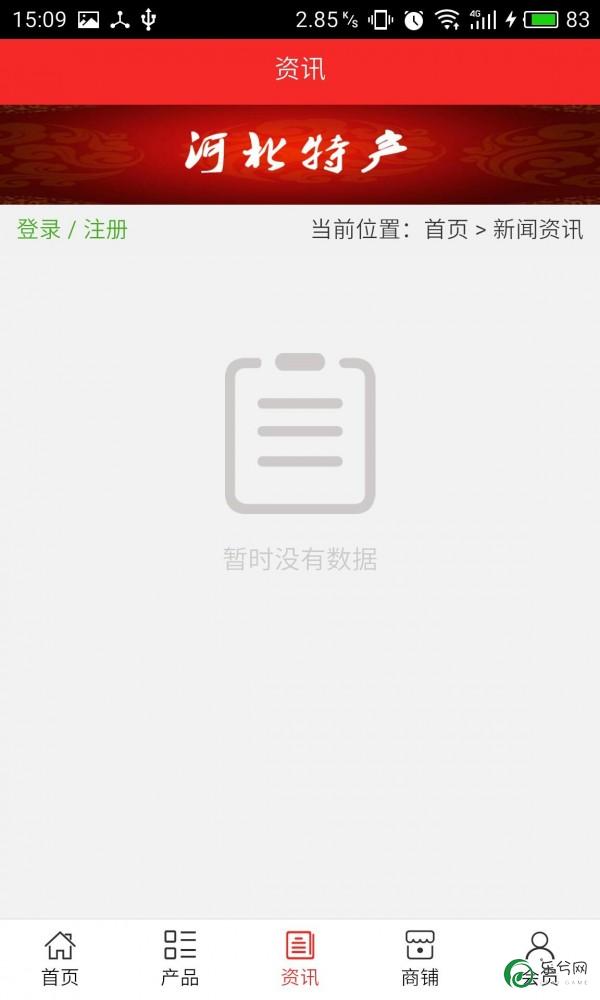Tap the 登录 login link
The image size is (600, 1000).
pos(38,230)
